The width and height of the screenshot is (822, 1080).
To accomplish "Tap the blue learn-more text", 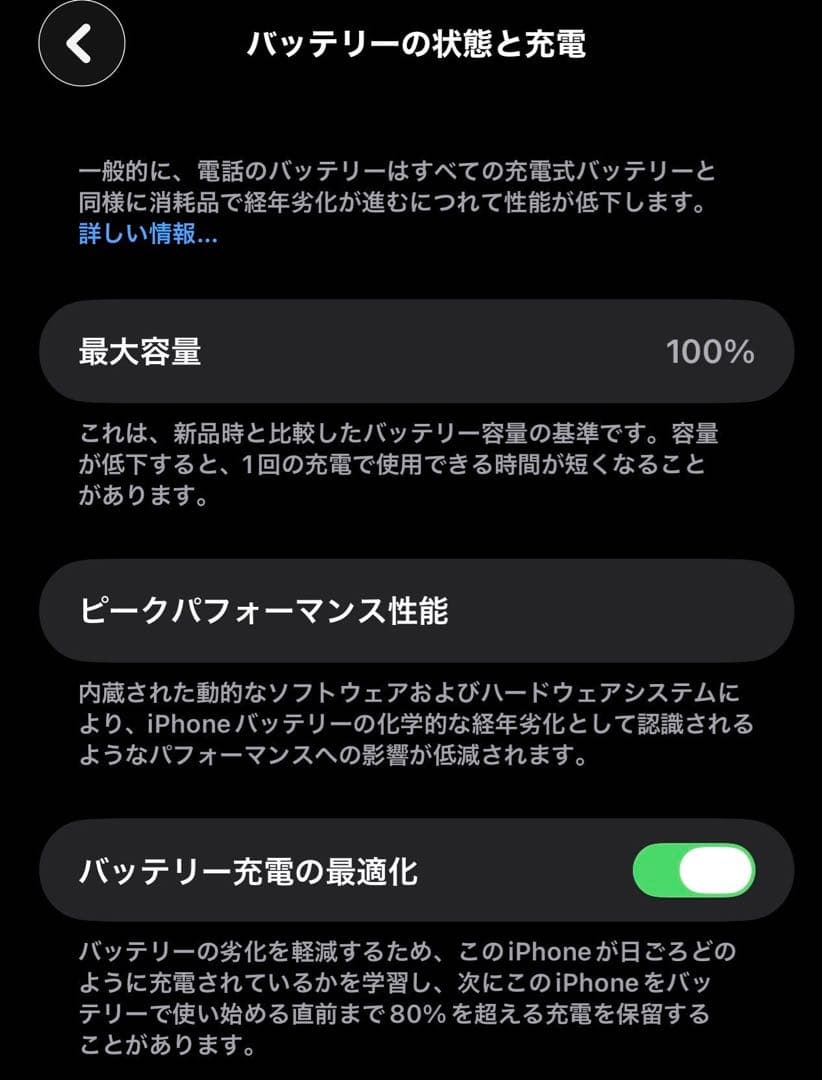I will [x=146, y=237].
